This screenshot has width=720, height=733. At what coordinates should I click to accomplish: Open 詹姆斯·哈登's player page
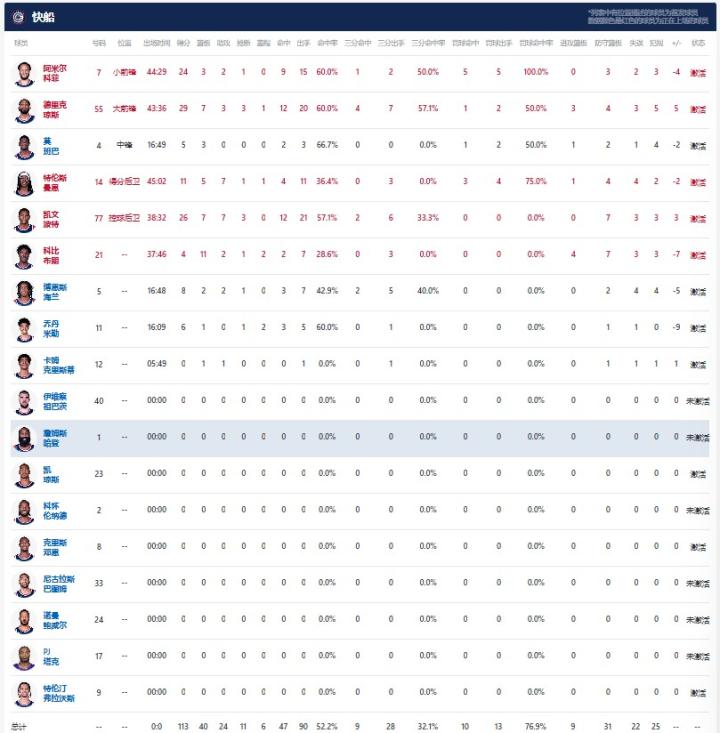click(x=54, y=437)
